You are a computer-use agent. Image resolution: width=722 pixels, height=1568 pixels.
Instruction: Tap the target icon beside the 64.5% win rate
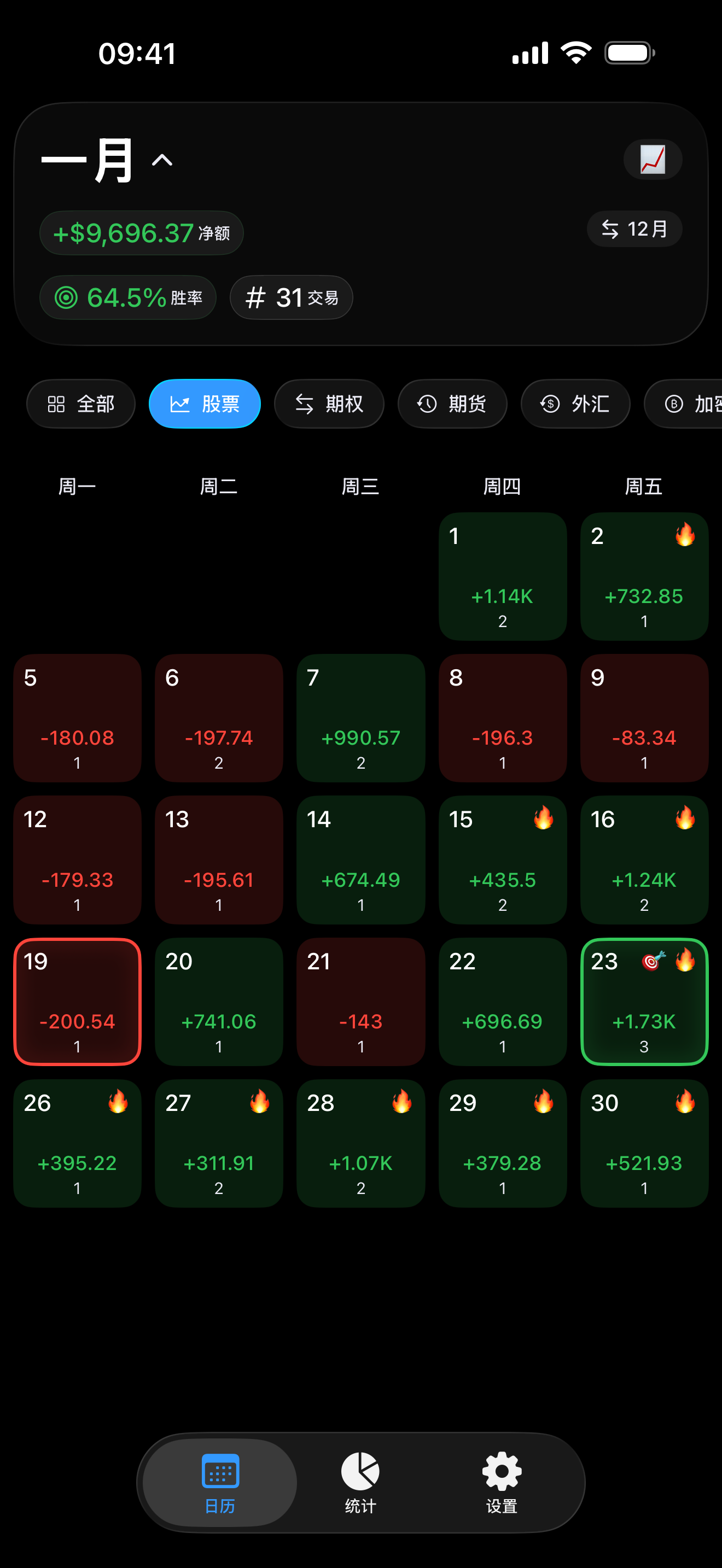(67, 297)
